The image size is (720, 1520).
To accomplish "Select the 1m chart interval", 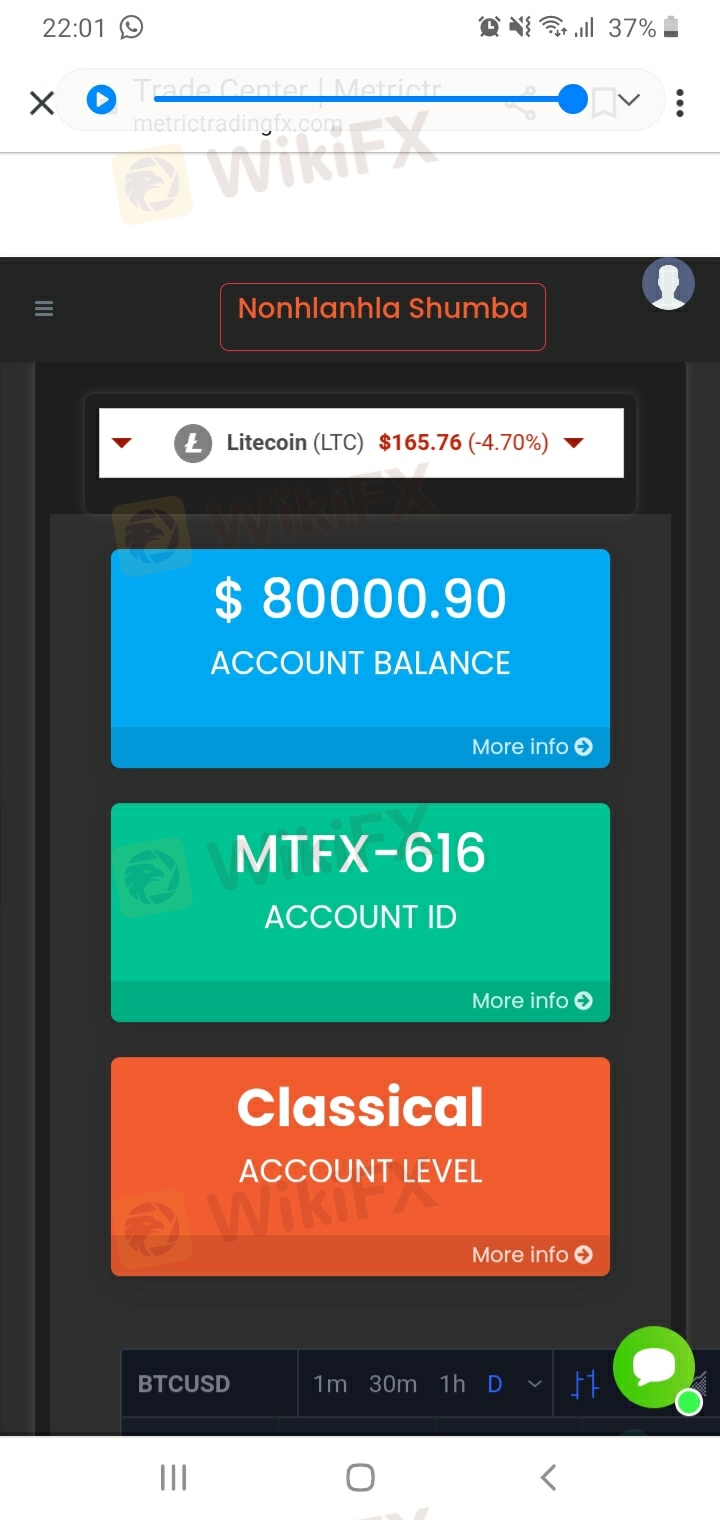I will (x=330, y=1384).
